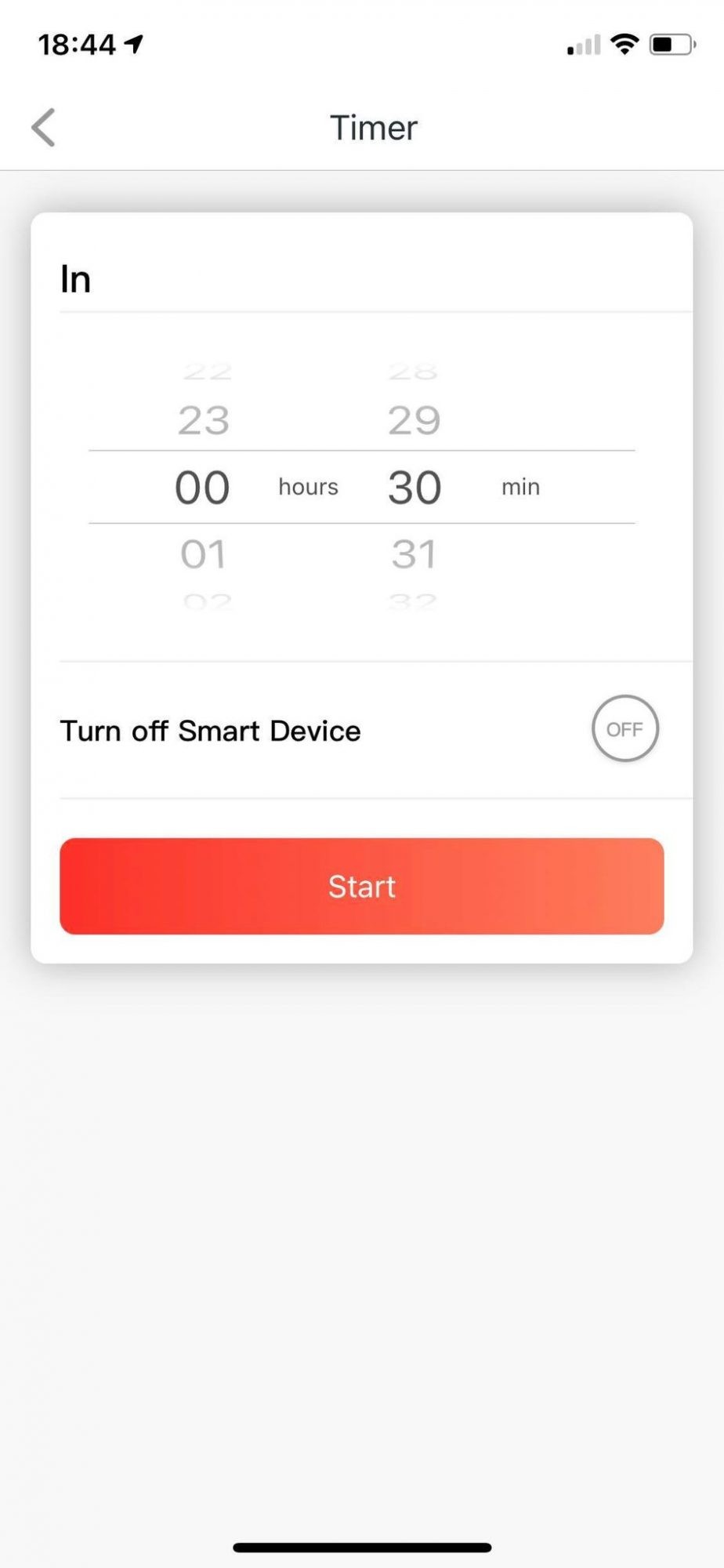The width and height of the screenshot is (724, 1568).
Task: Start the timer
Action: click(x=362, y=886)
